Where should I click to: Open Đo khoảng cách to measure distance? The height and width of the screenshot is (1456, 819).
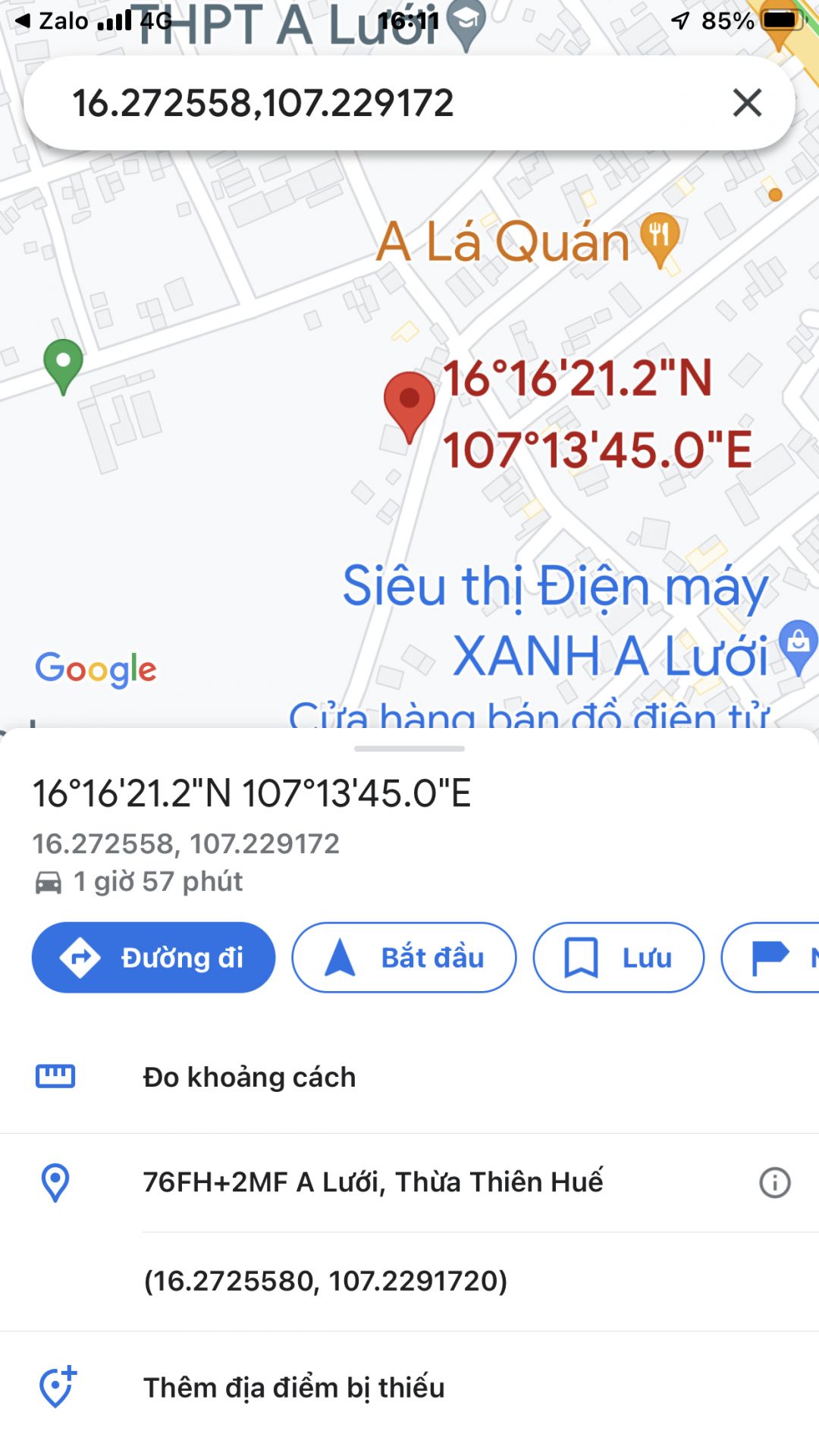(249, 1077)
